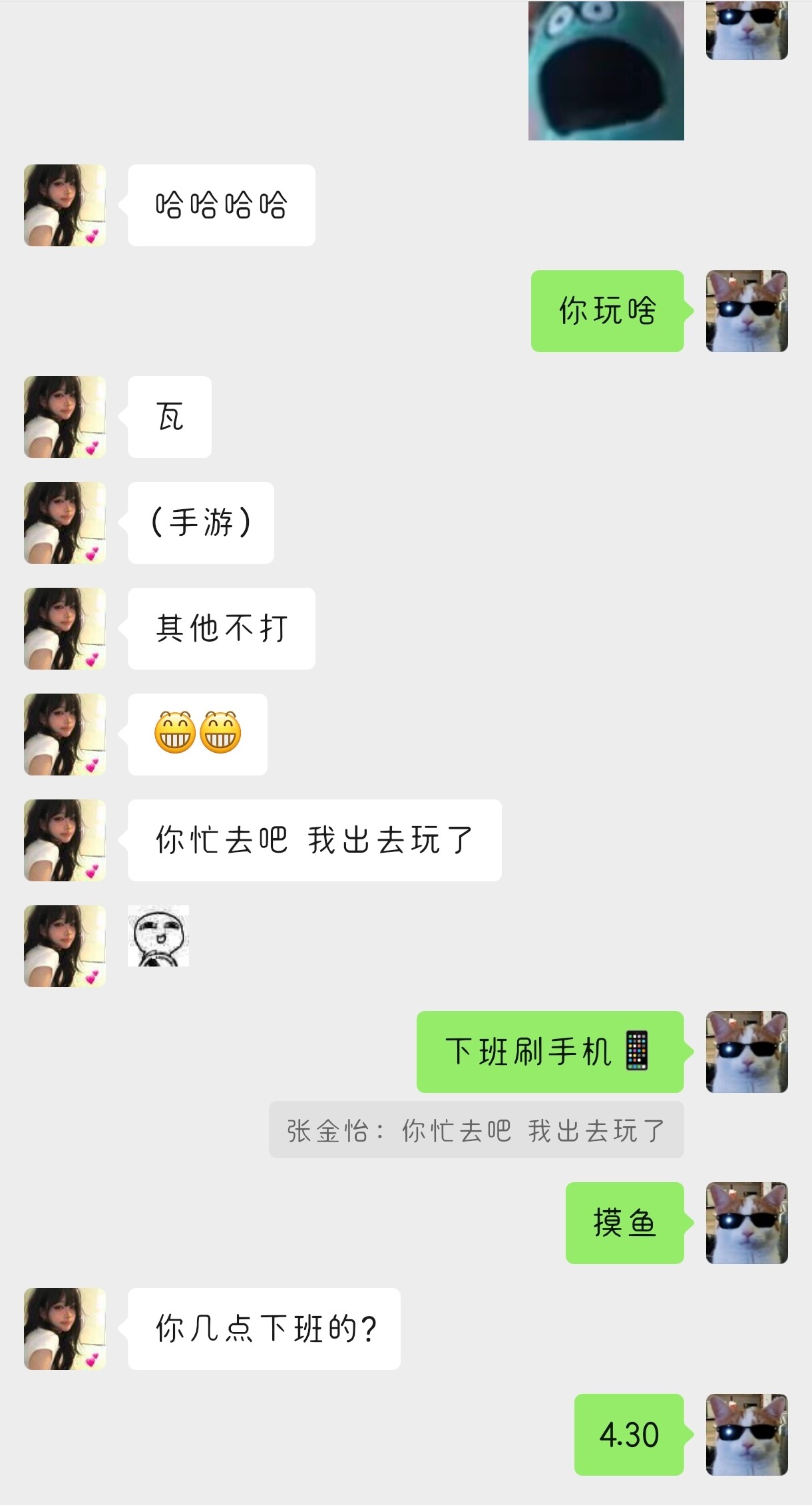Open the cat avatar beside 摸鱼 message
The width and height of the screenshot is (812, 1505).
747,1223
